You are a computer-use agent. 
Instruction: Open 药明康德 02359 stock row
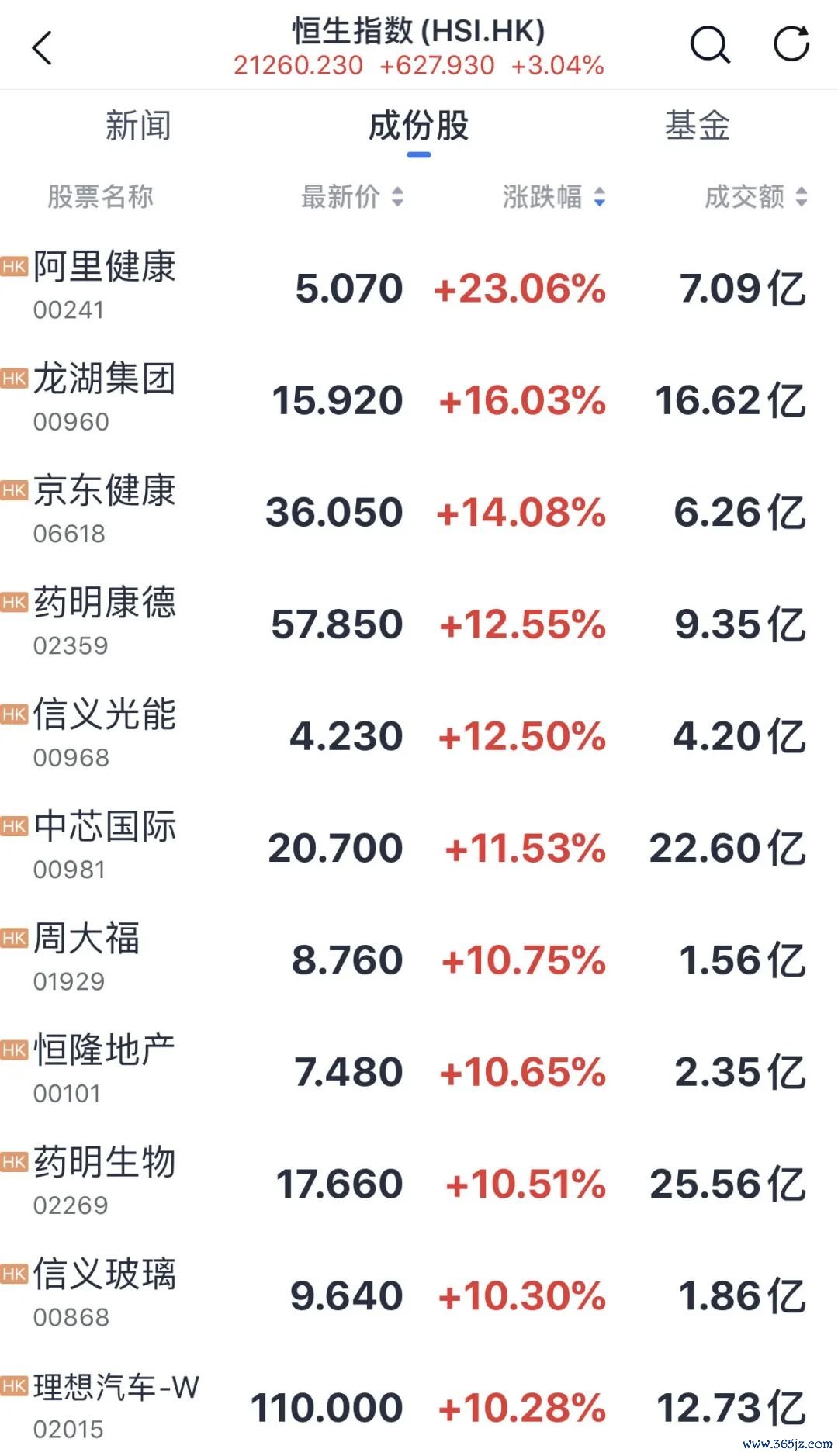tap(419, 624)
